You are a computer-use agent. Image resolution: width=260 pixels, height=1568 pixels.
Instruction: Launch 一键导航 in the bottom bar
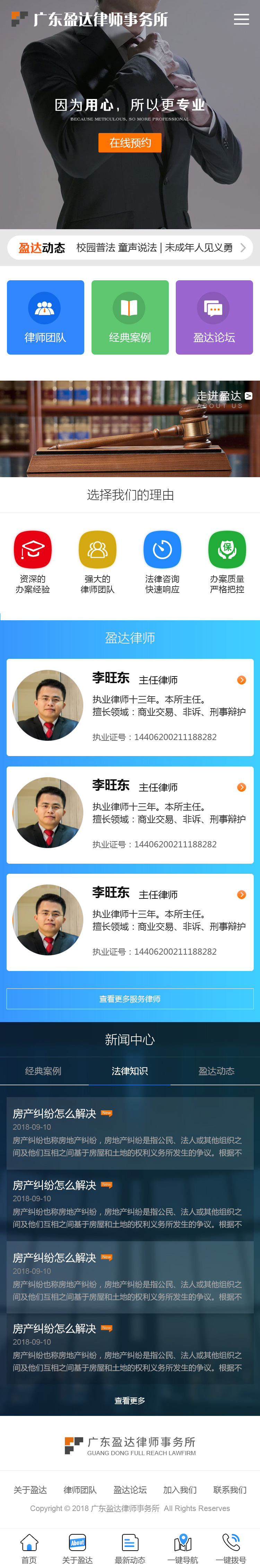tap(182, 1548)
